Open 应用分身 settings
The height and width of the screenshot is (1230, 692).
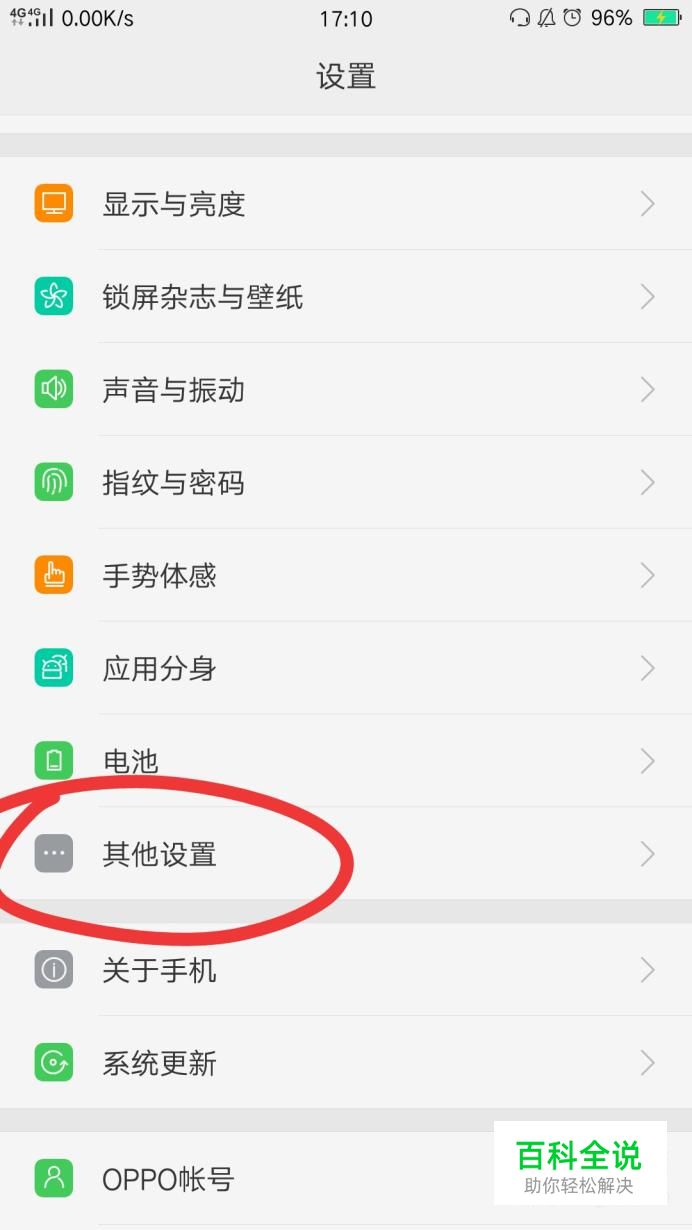tap(346, 669)
